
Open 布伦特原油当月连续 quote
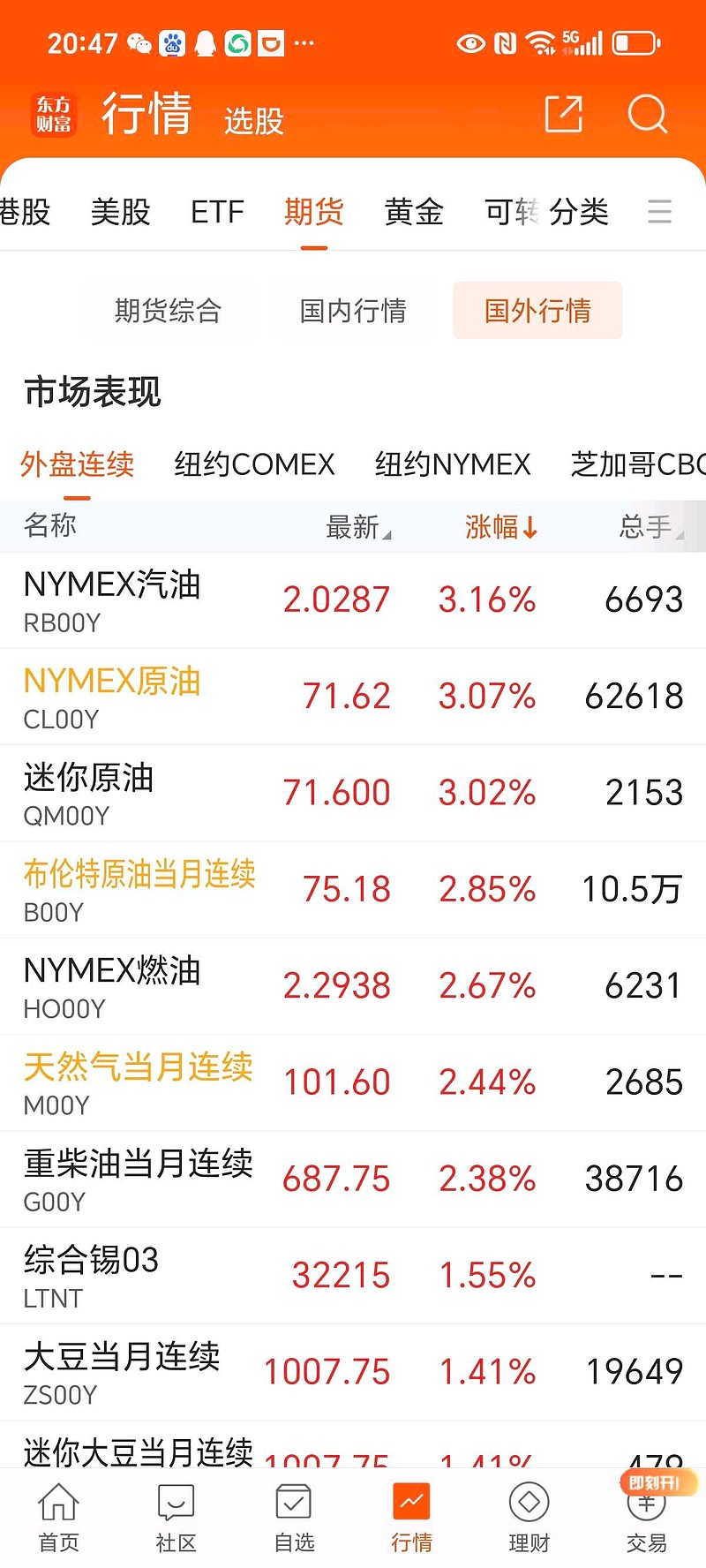(x=353, y=890)
